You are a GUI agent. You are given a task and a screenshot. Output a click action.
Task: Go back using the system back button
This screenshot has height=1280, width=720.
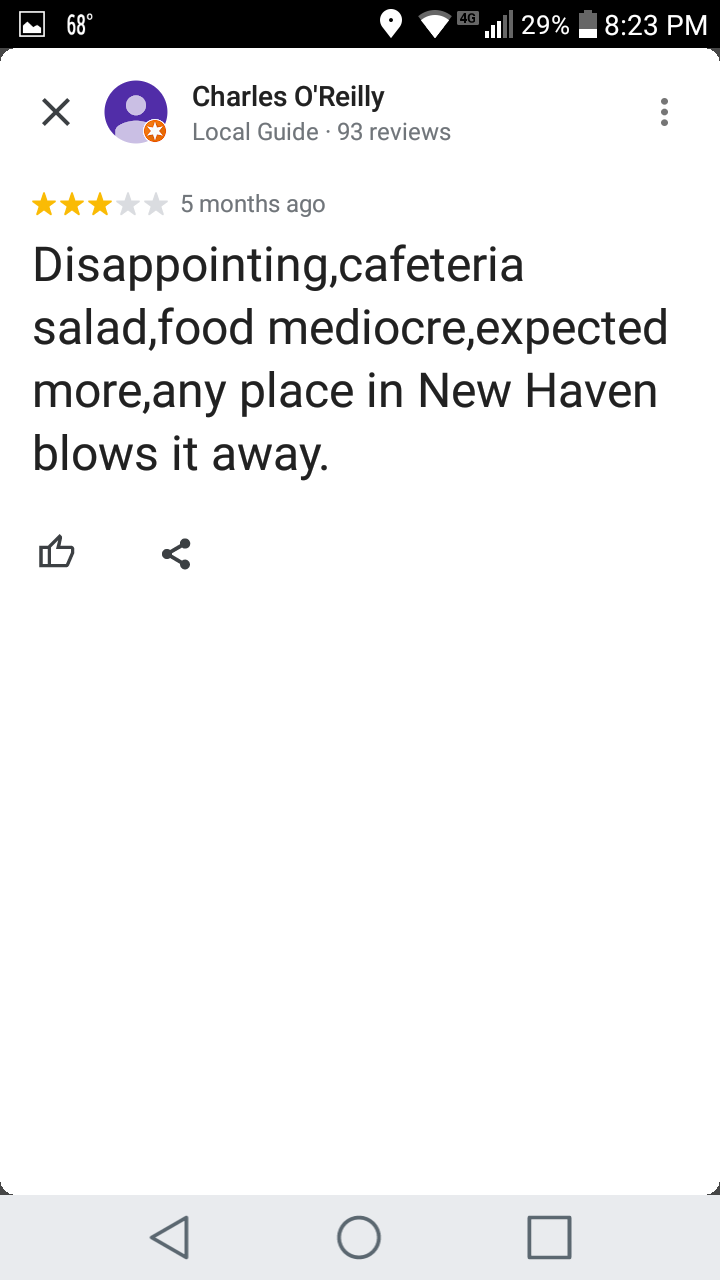(x=170, y=1237)
